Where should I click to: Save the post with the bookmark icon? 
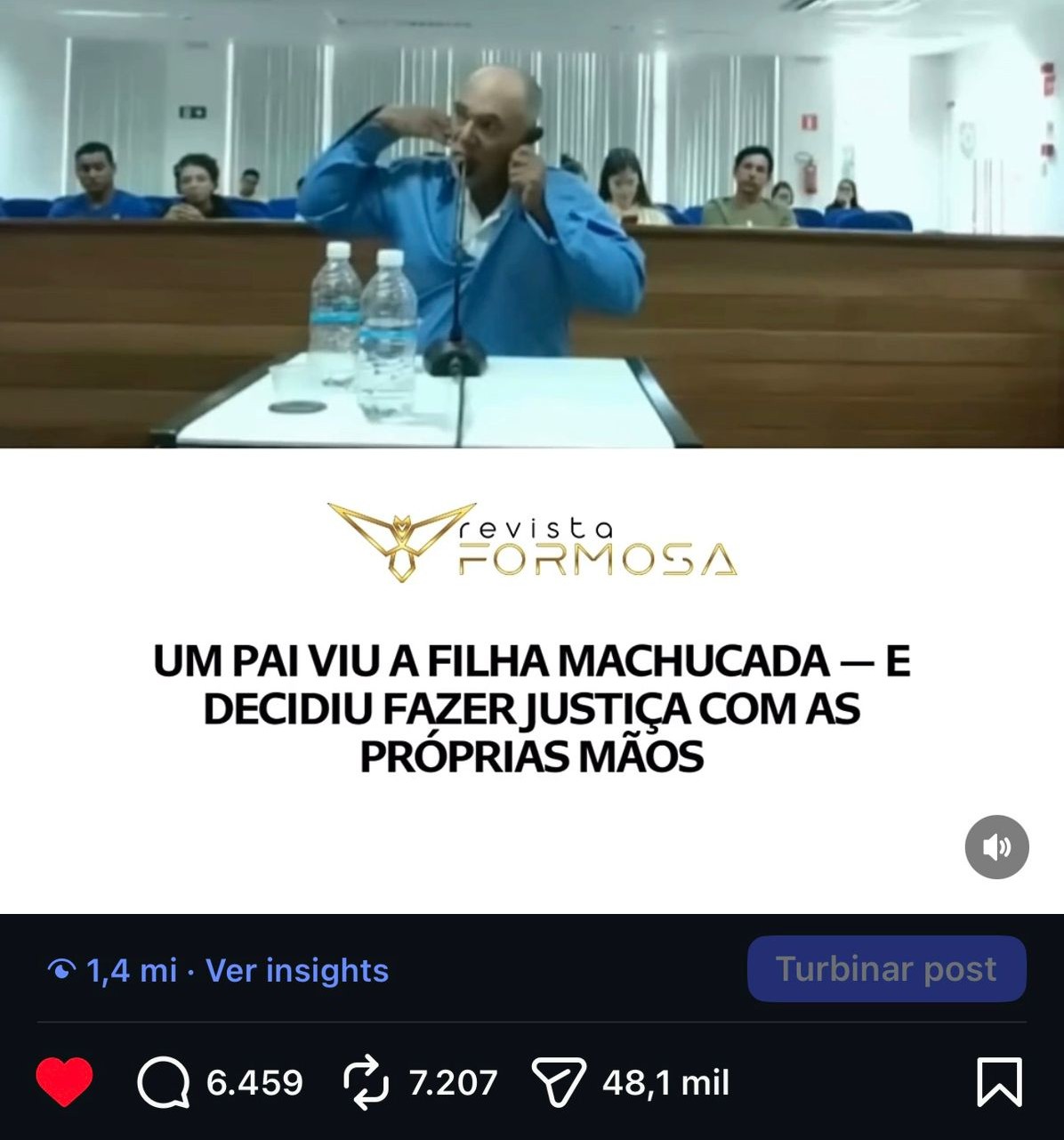click(x=999, y=1082)
